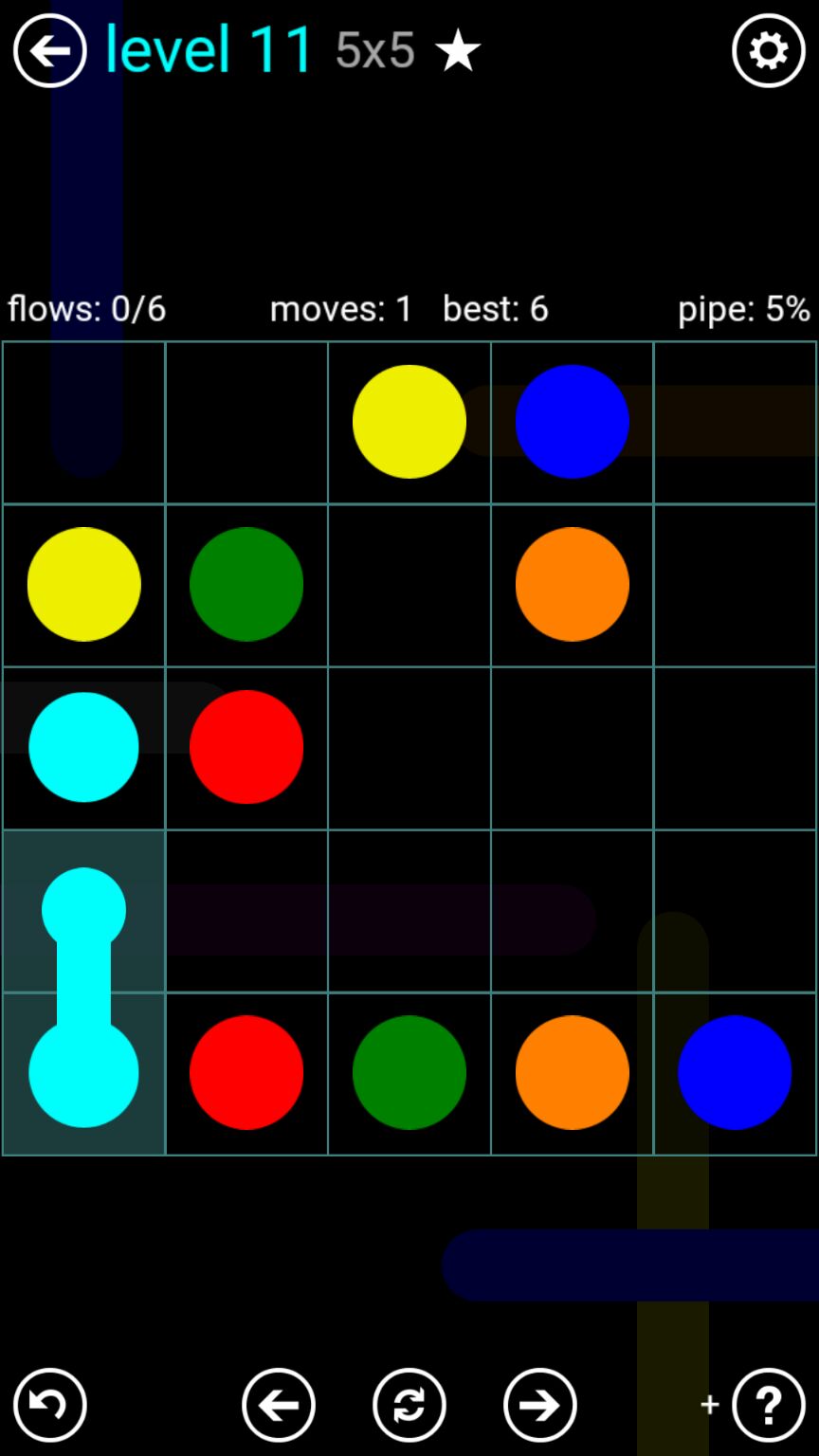The height and width of the screenshot is (1456, 819).
Task: Tap the blue dot beside the yellow dot
Action: tap(572, 422)
